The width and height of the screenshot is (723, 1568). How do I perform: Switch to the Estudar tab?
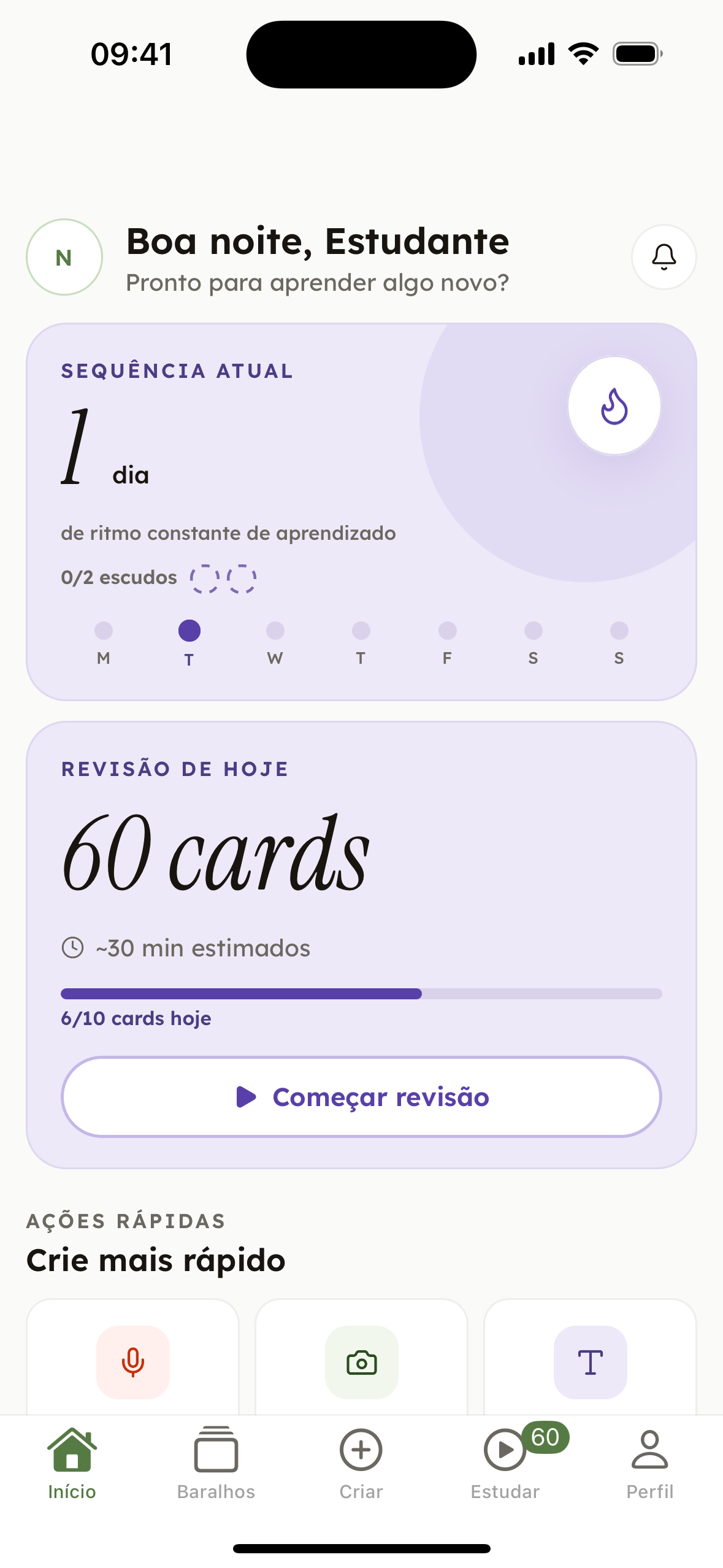pyautogui.click(x=505, y=1462)
